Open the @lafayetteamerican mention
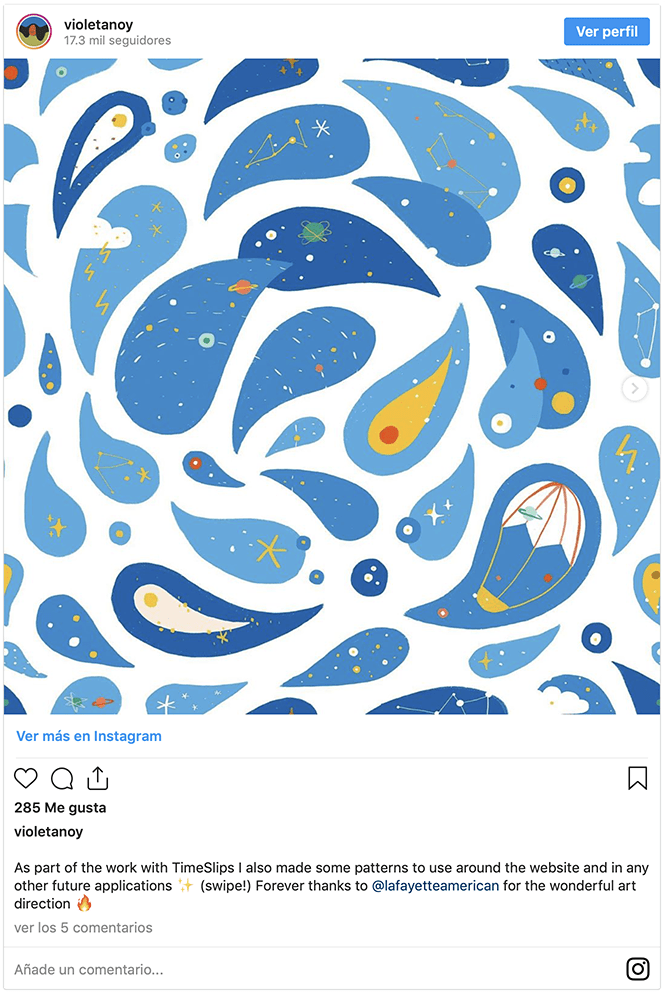The image size is (665, 994). click(x=435, y=885)
